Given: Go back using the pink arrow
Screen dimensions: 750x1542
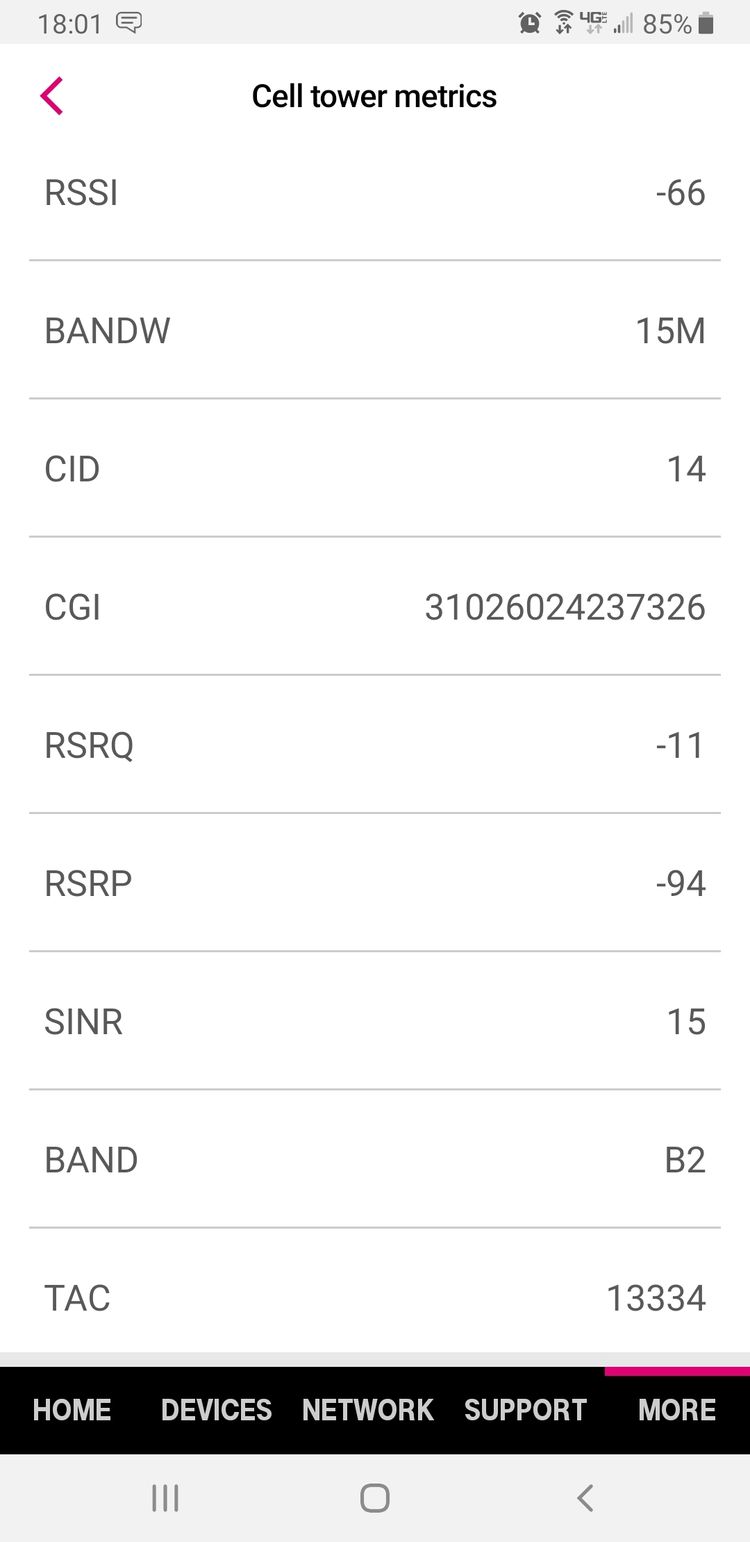Looking at the screenshot, I should click(x=52, y=96).
